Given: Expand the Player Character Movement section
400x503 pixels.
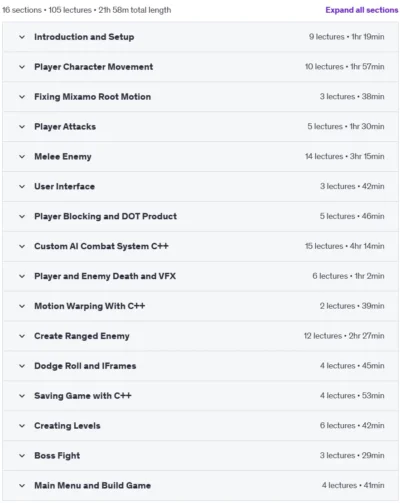Looking at the screenshot, I should tap(200, 67).
